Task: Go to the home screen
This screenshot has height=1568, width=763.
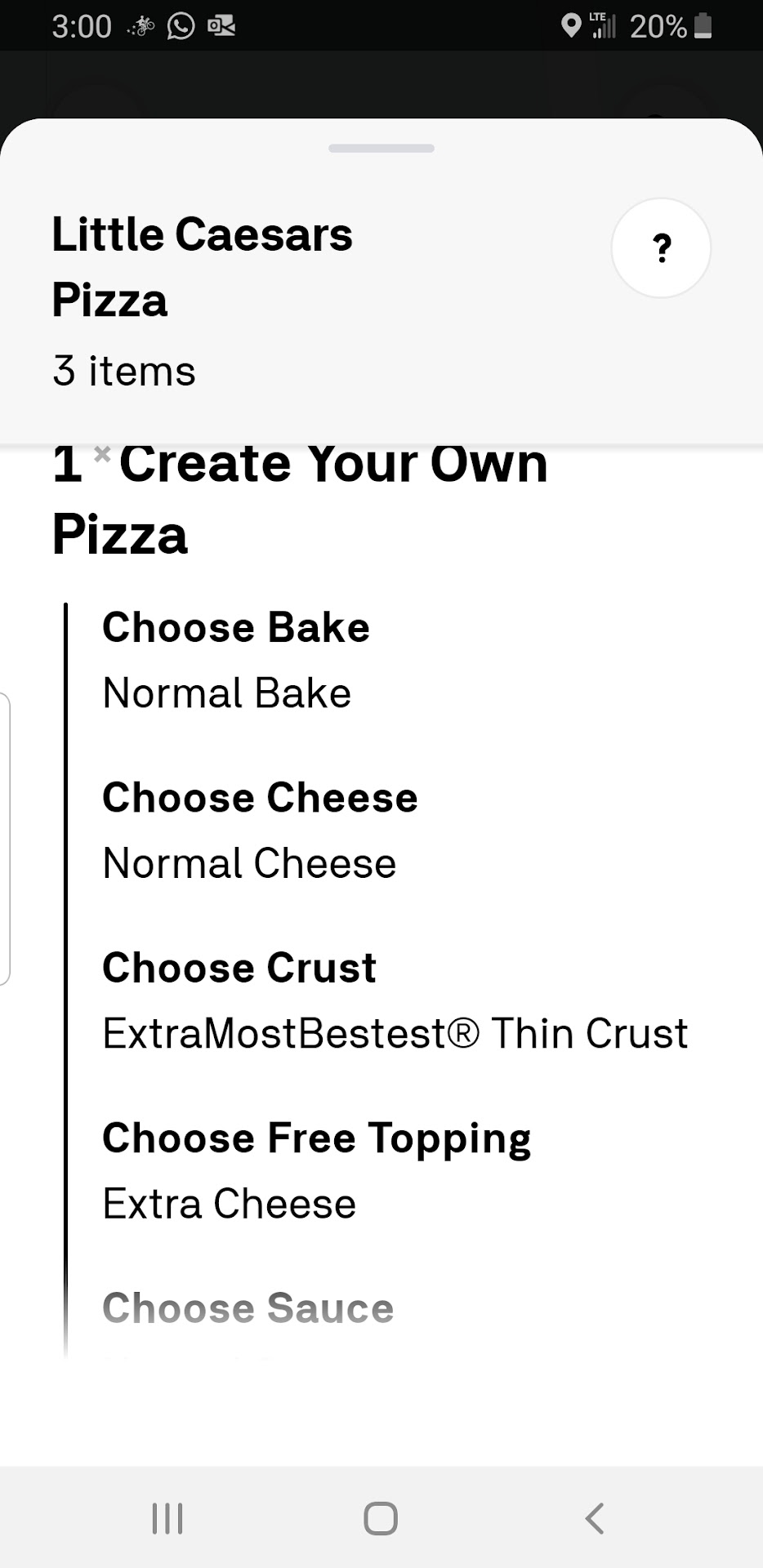Action: point(381,1519)
